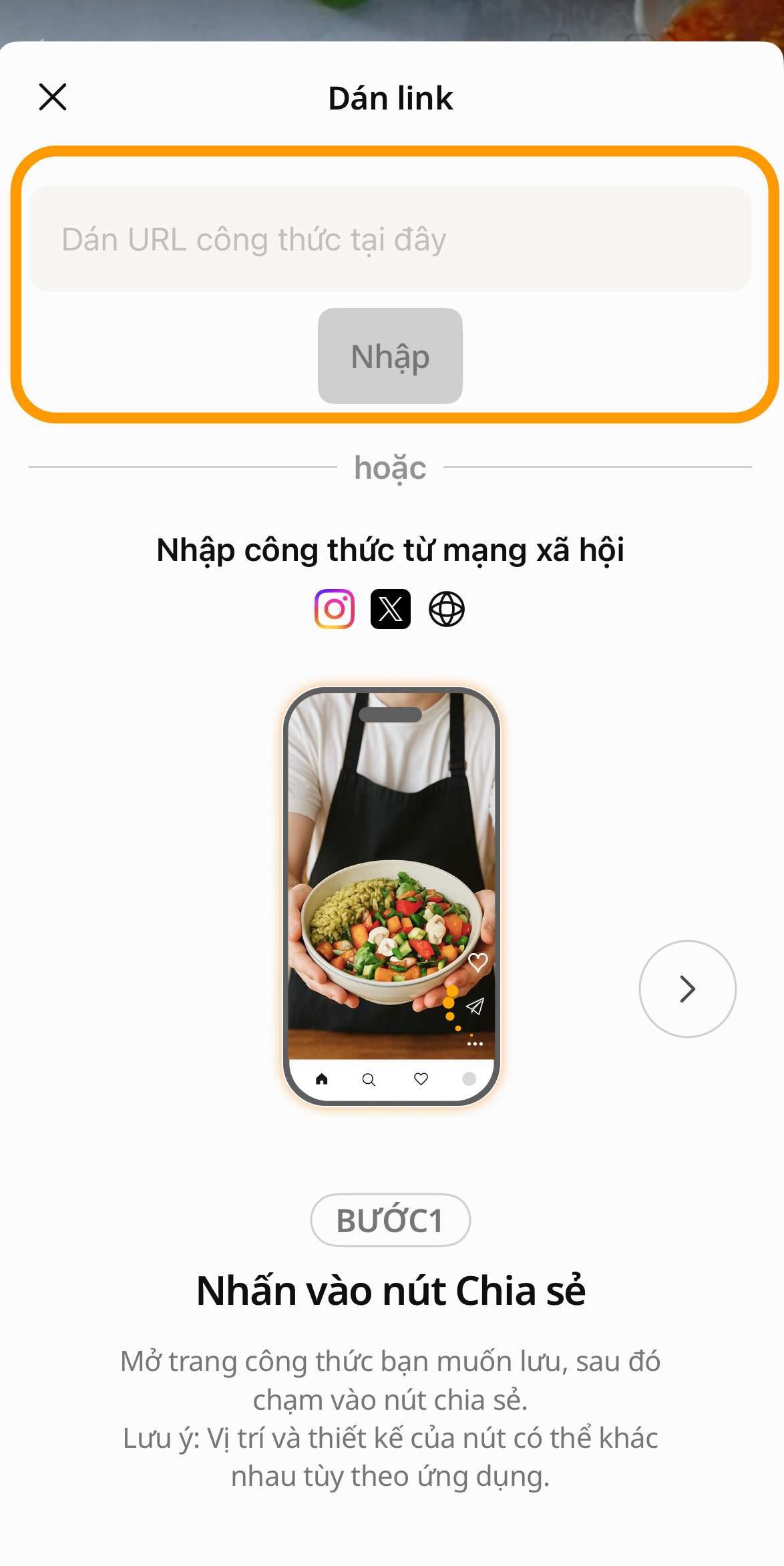Close the Dán link sheet
This screenshot has height=1566, width=784.
53,97
